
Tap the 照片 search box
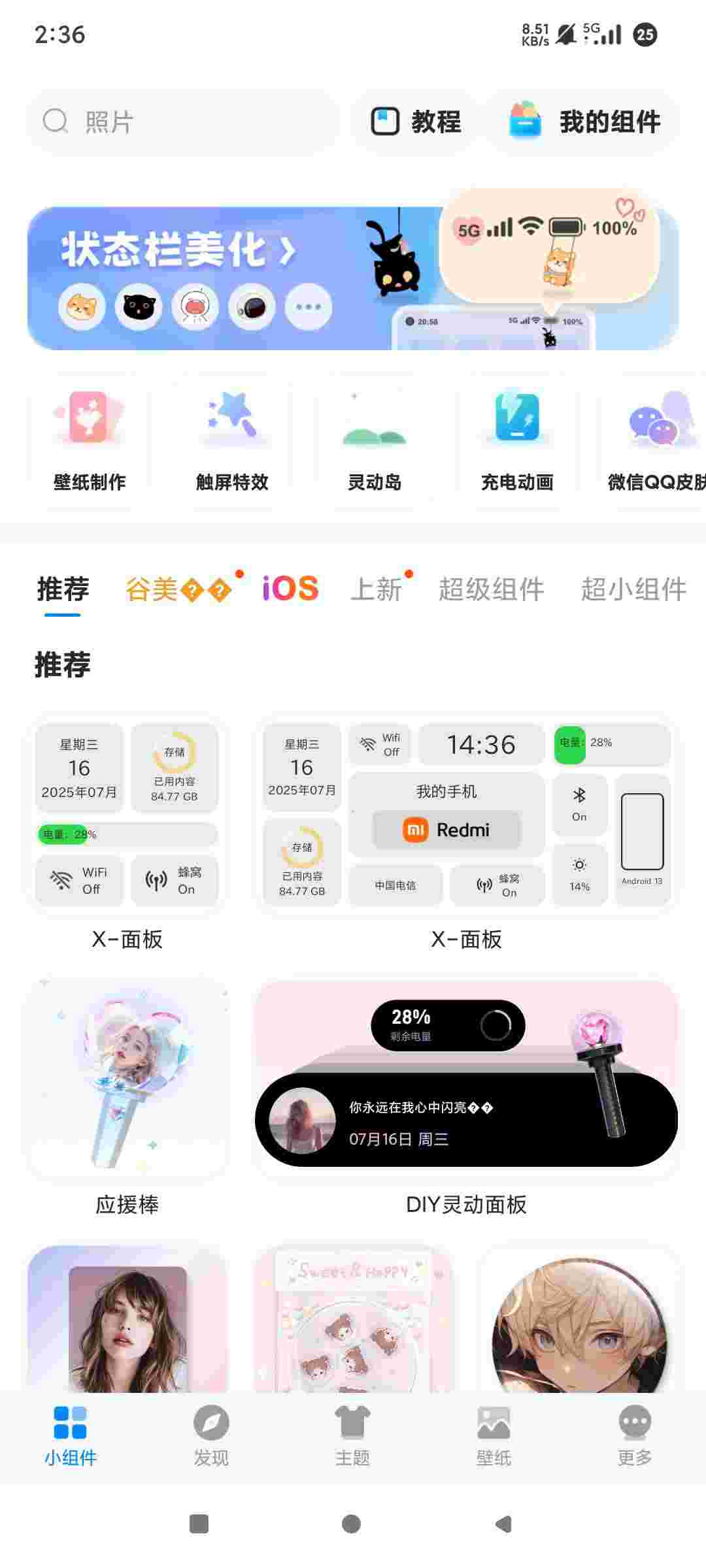183,122
